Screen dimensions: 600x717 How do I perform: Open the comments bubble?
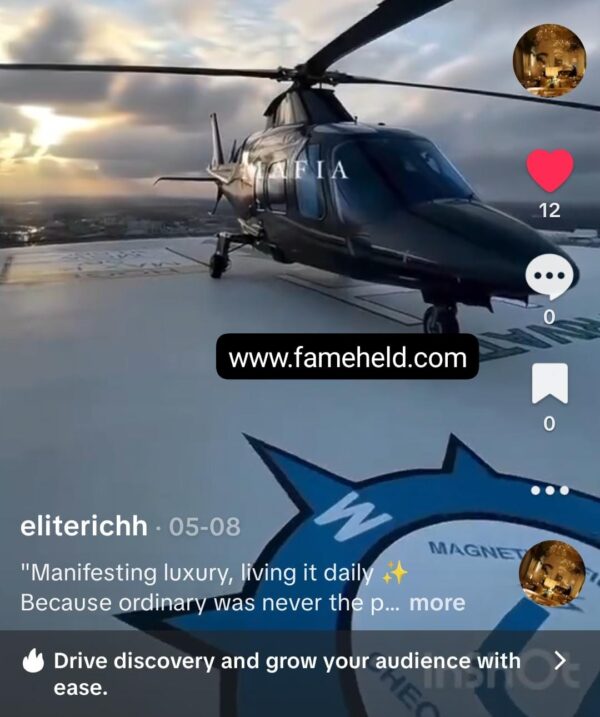click(x=549, y=277)
